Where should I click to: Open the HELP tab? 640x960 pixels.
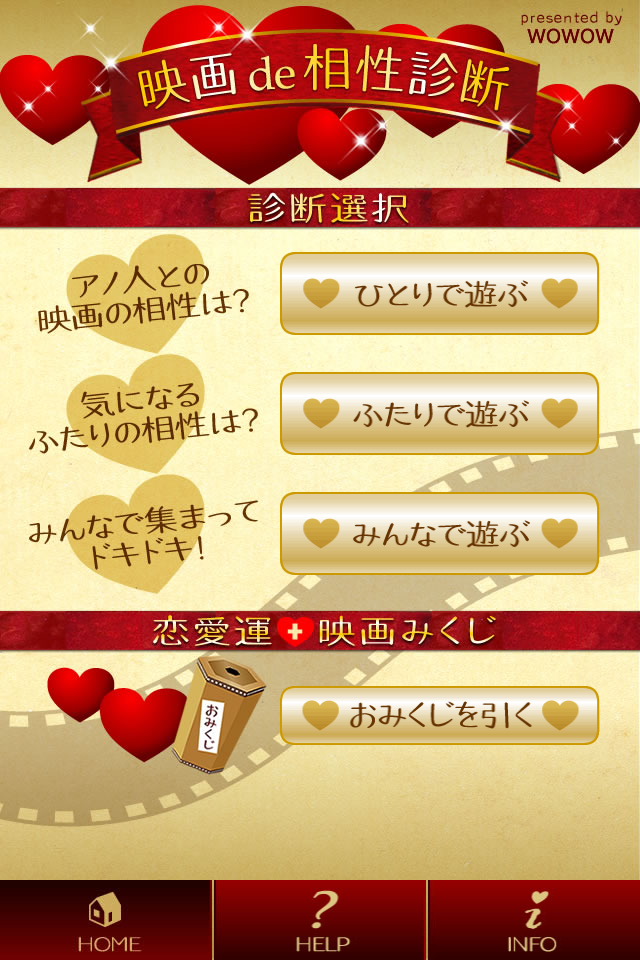321,921
